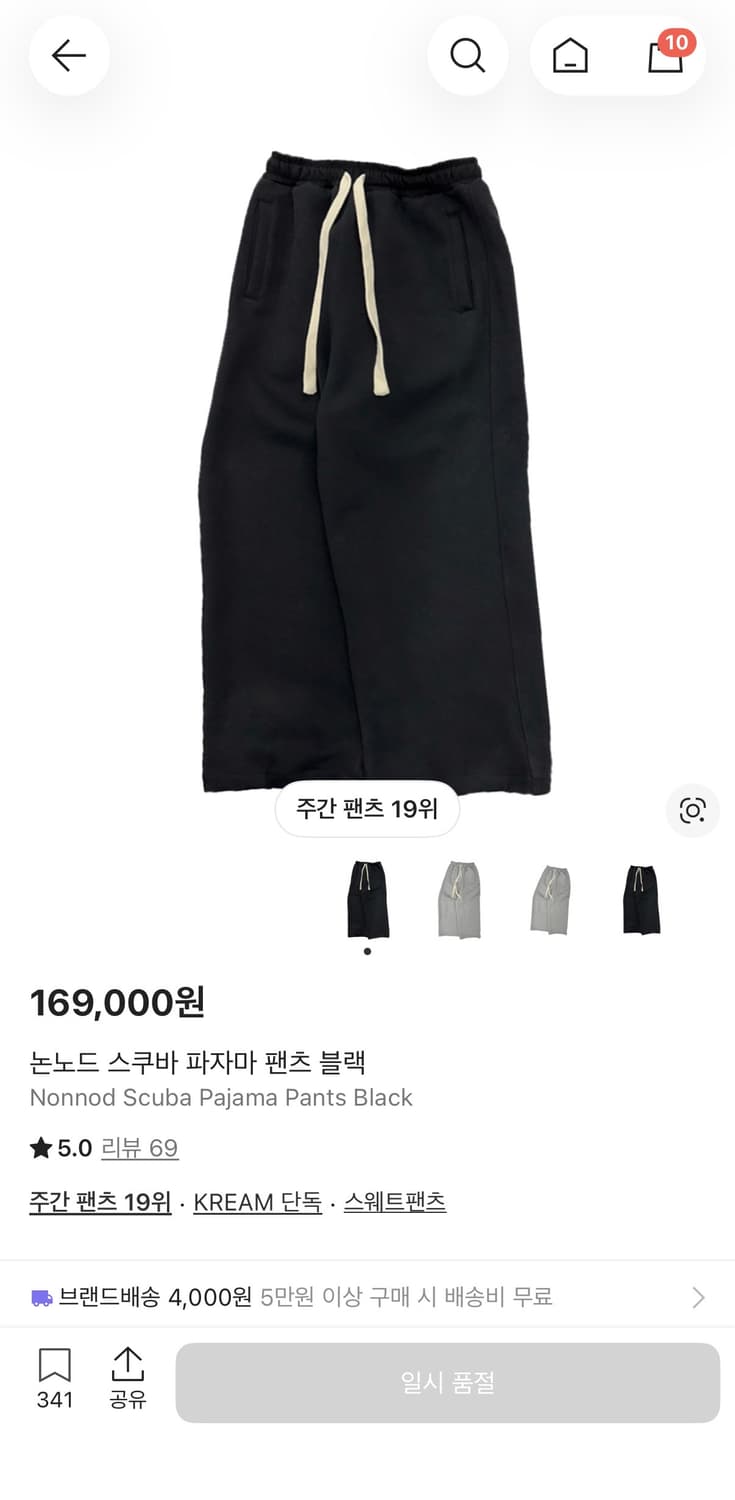Tap the 일시 품절 sold-out button
Image resolution: width=735 pixels, height=1500 pixels.
(x=447, y=1381)
